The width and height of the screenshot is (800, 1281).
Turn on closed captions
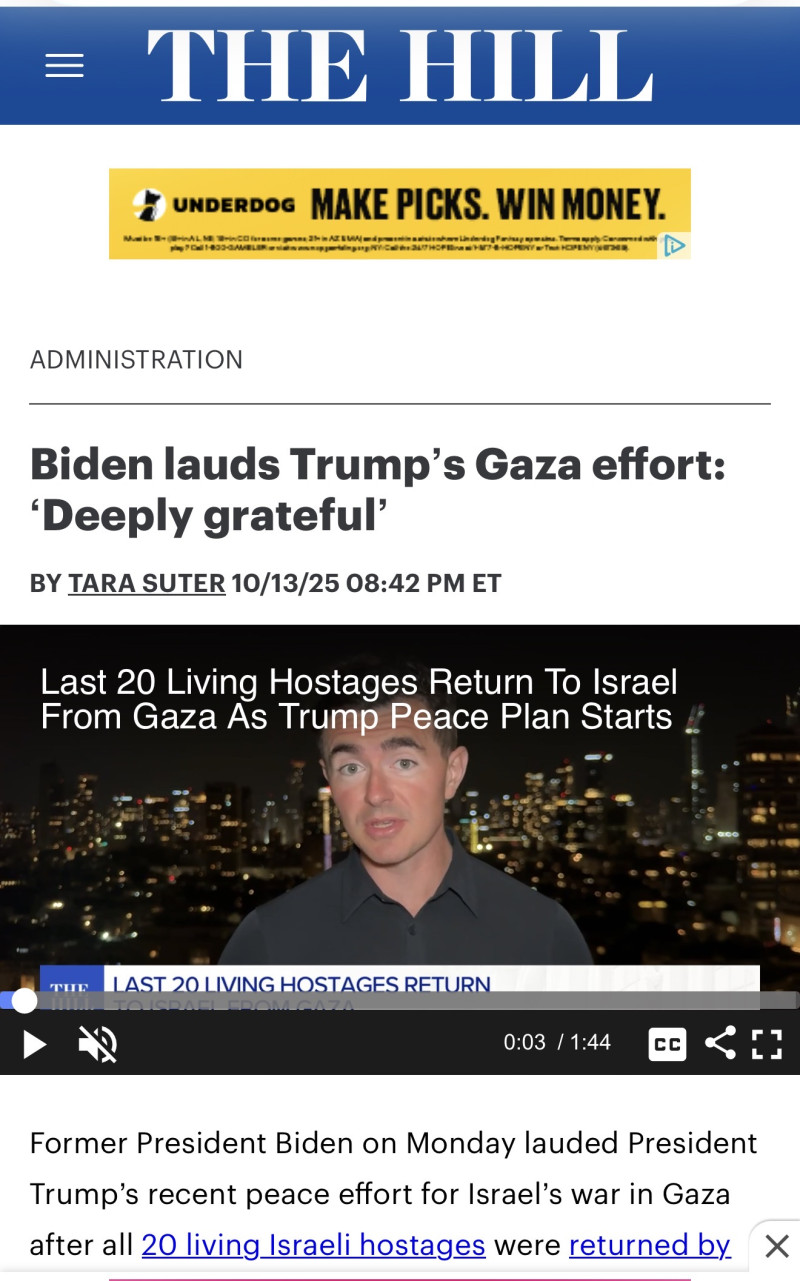pyautogui.click(x=667, y=1044)
